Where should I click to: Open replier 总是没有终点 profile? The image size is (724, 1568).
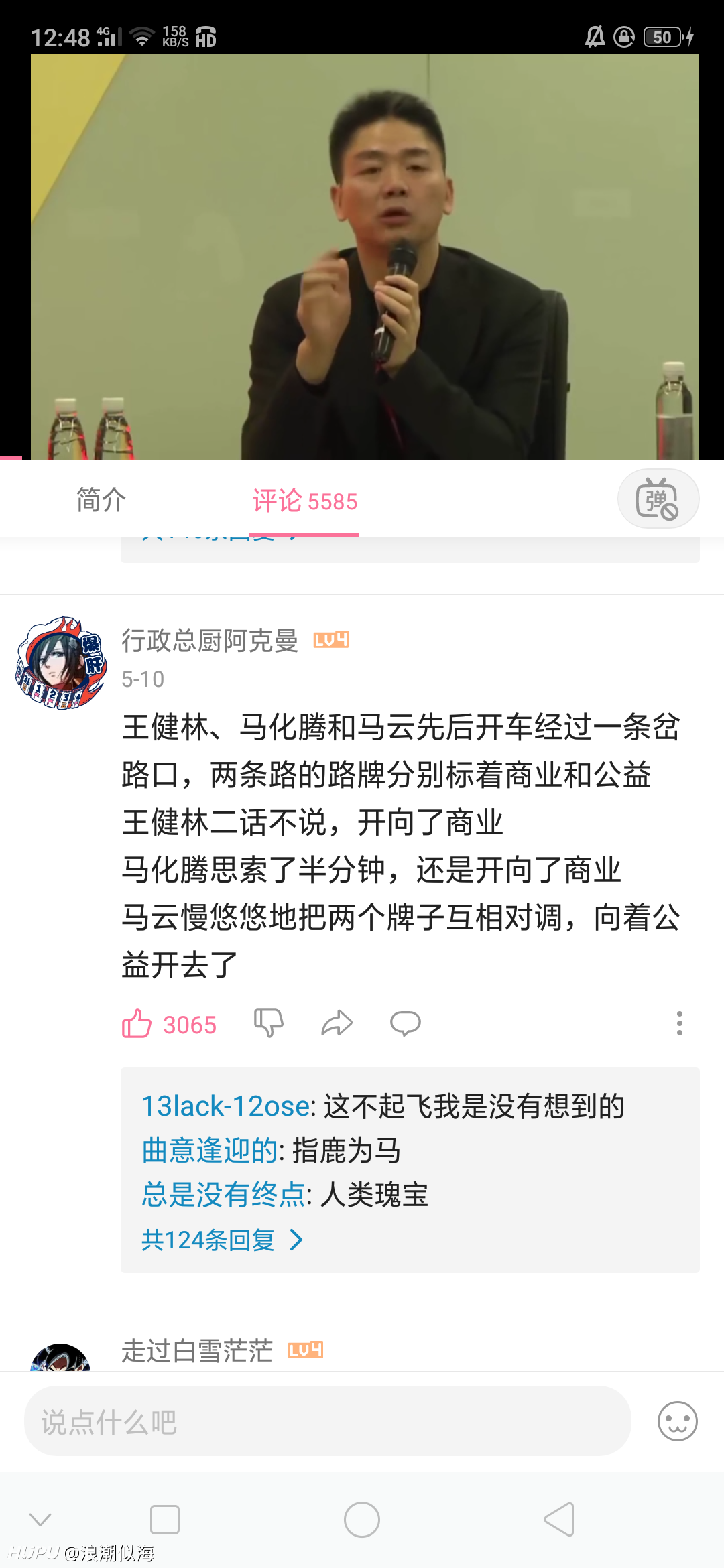[x=223, y=1195]
